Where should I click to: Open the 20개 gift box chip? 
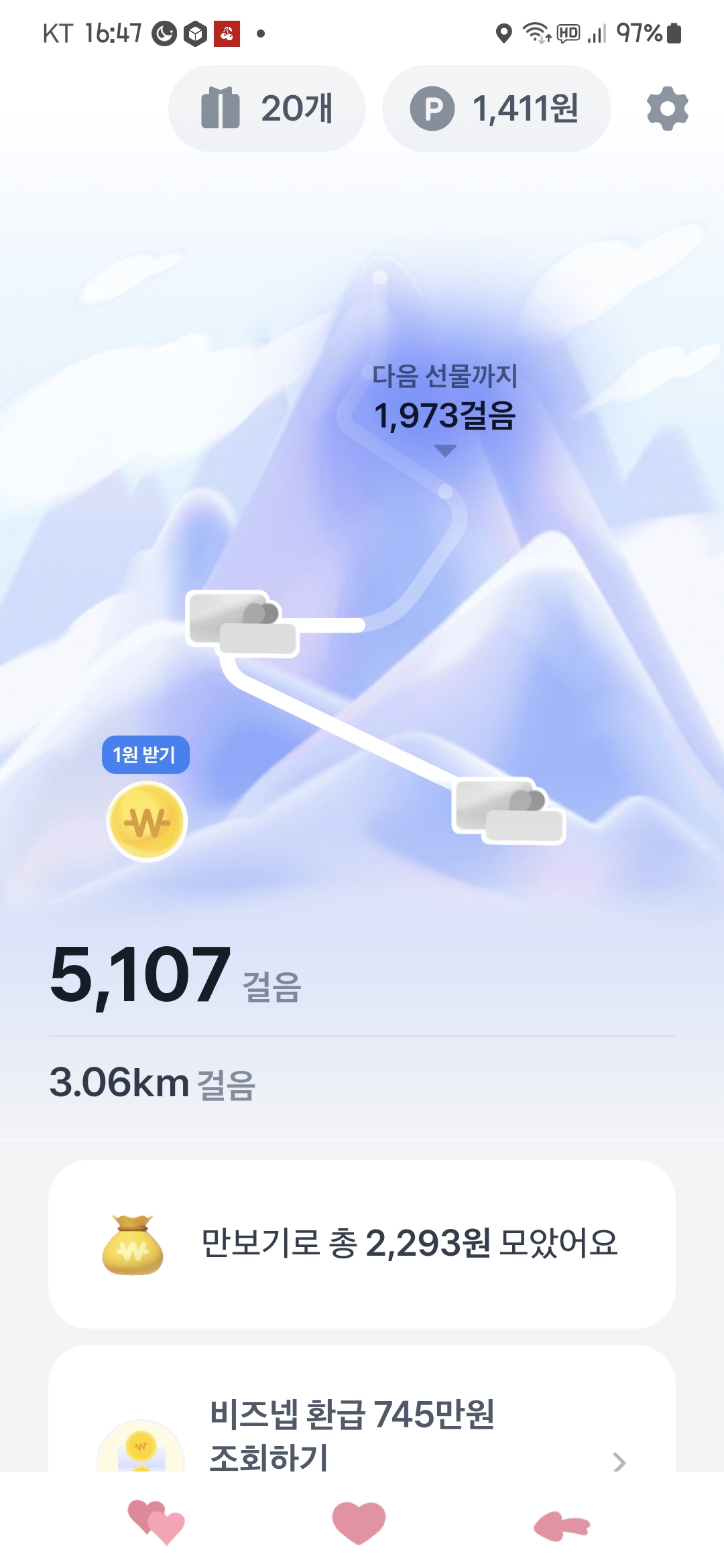[x=267, y=109]
